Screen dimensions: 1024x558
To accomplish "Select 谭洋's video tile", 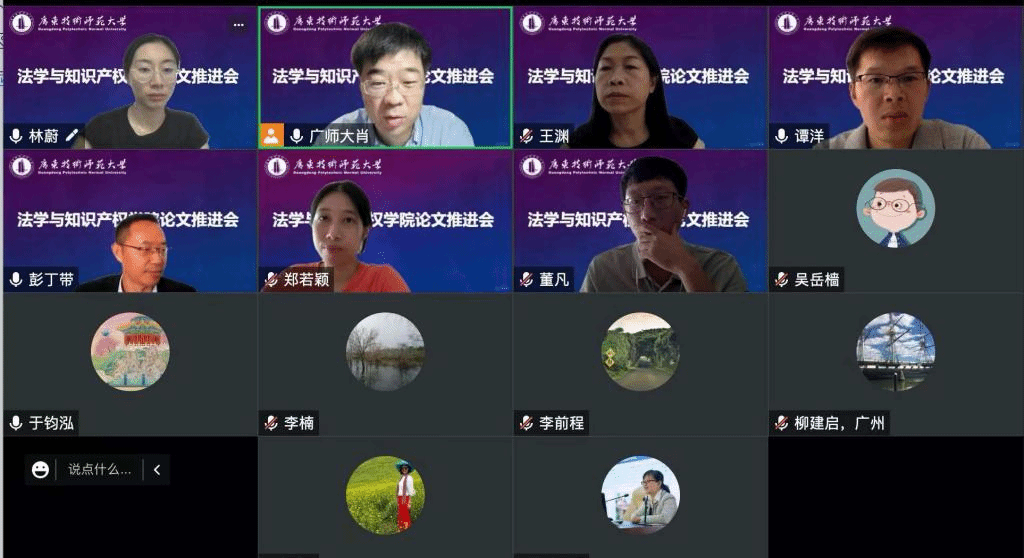I will tap(895, 78).
